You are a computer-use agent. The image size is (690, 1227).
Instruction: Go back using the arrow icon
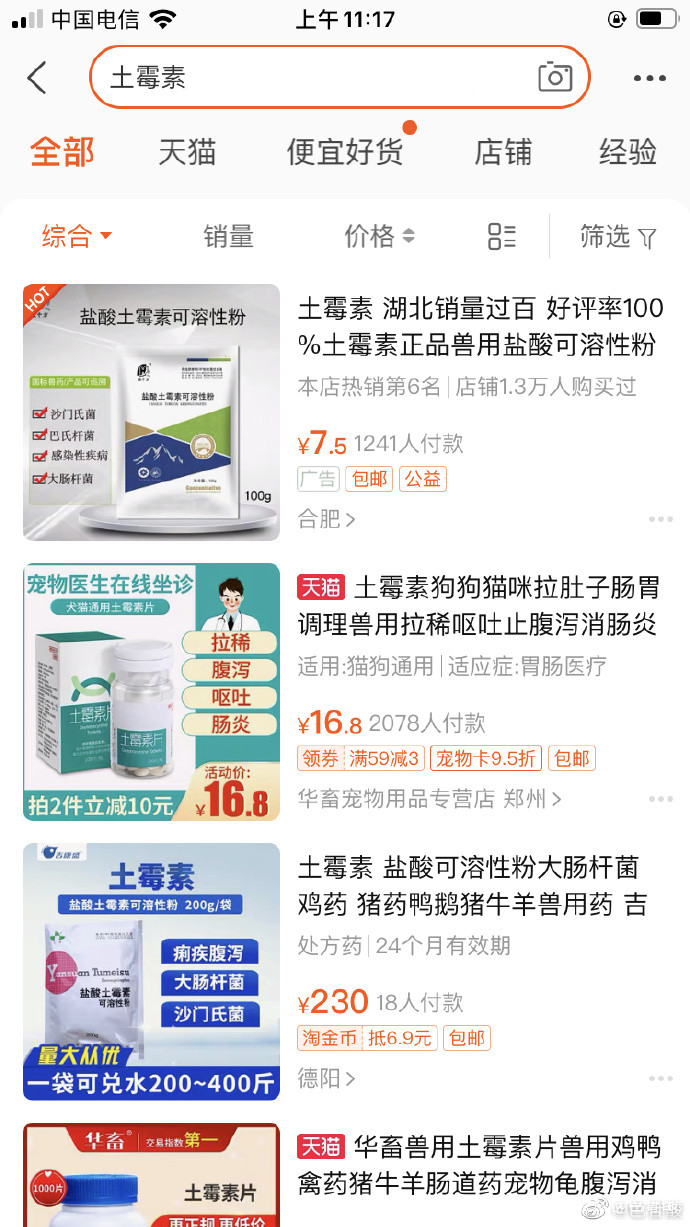pyautogui.click(x=37, y=78)
